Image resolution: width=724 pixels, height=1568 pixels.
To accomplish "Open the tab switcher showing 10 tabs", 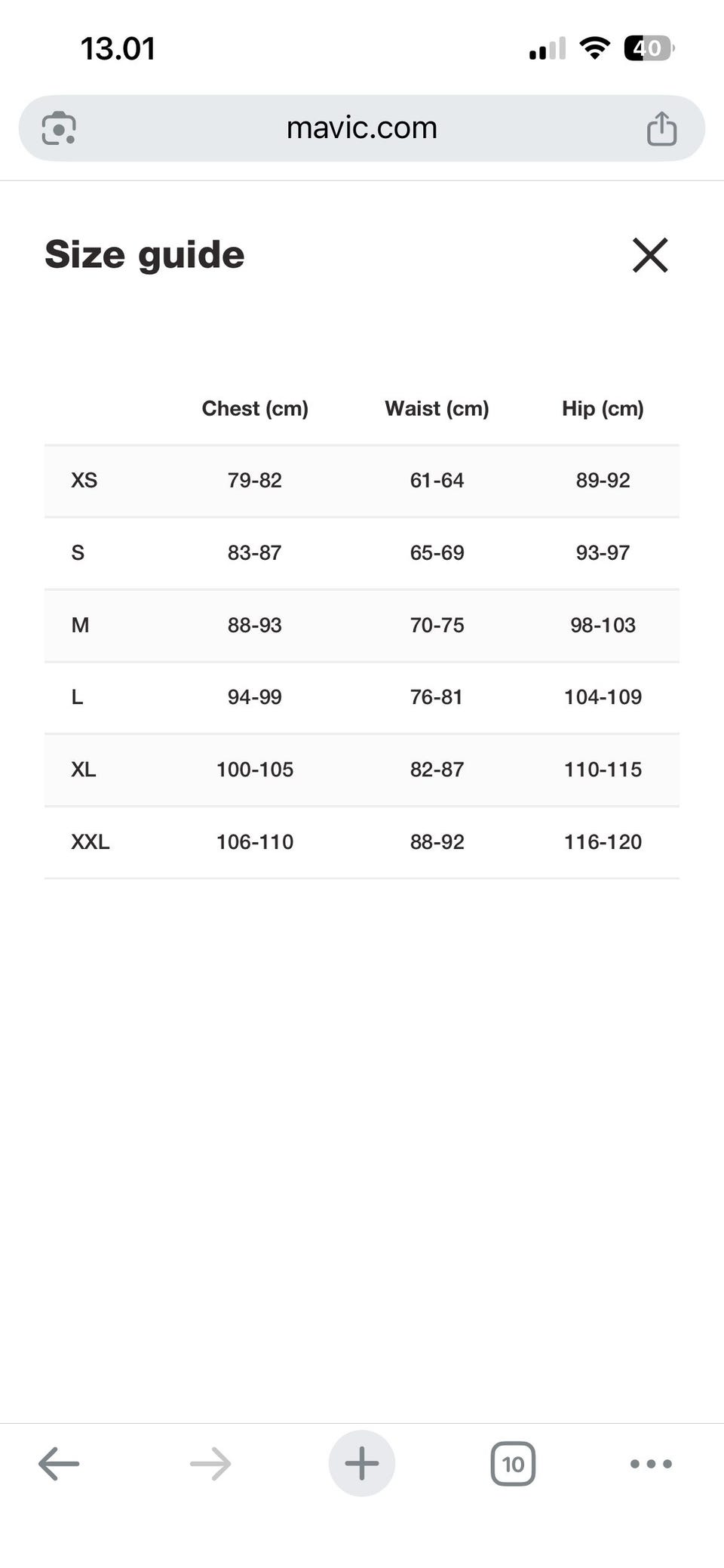I will (x=513, y=1464).
